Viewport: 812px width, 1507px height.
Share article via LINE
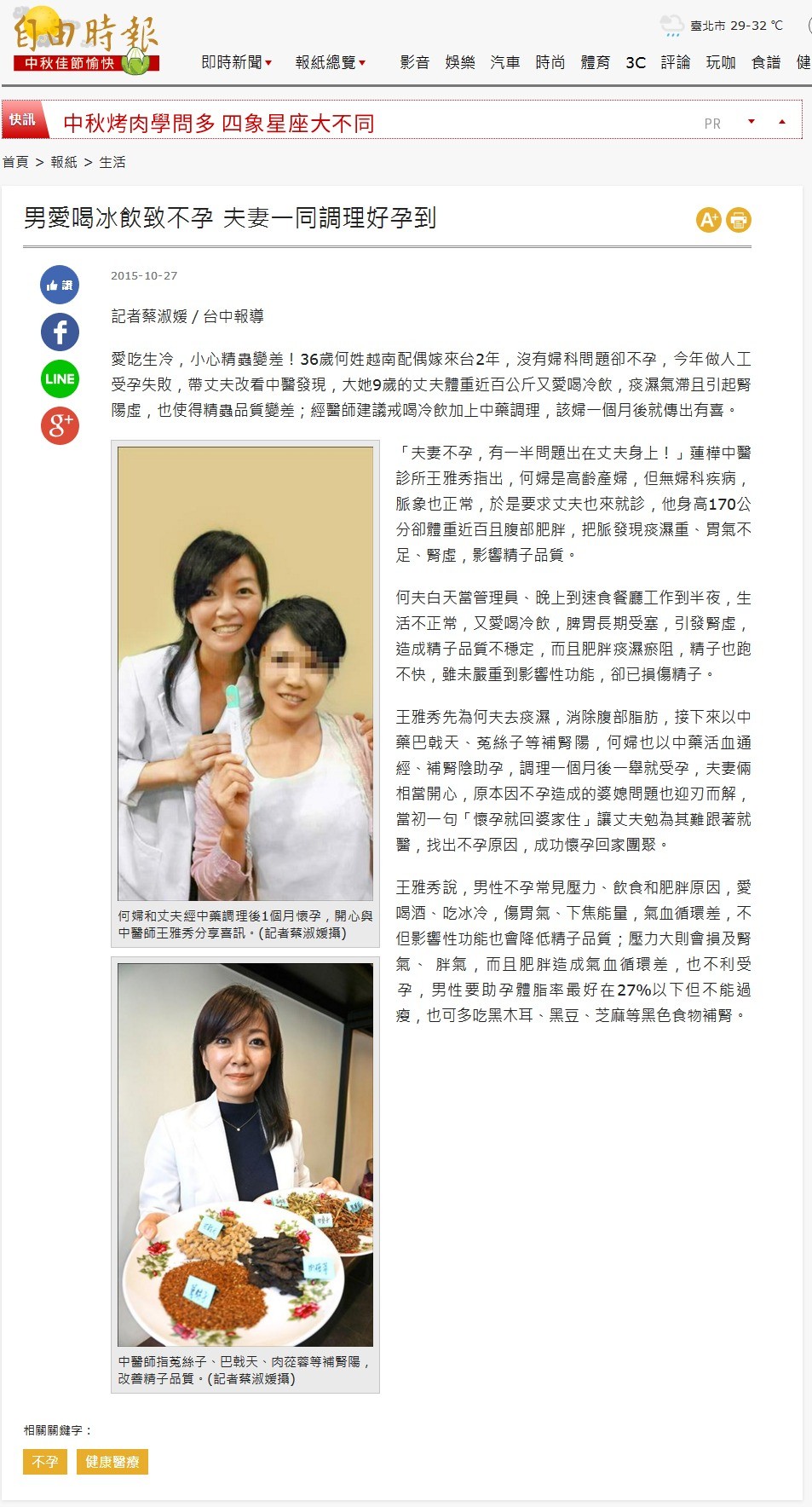coord(60,378)
